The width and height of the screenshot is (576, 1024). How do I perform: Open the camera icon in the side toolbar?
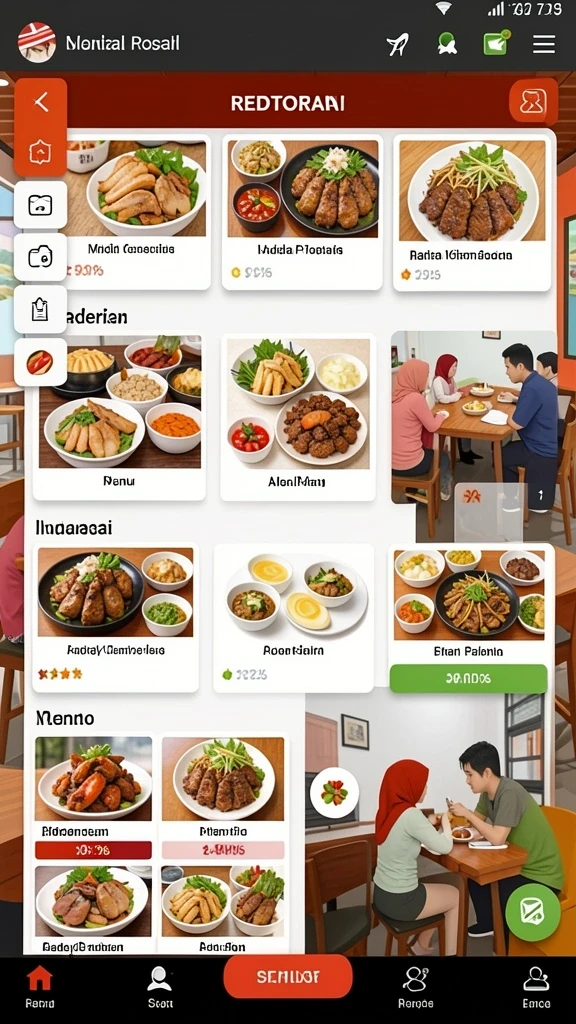point(40,257)
